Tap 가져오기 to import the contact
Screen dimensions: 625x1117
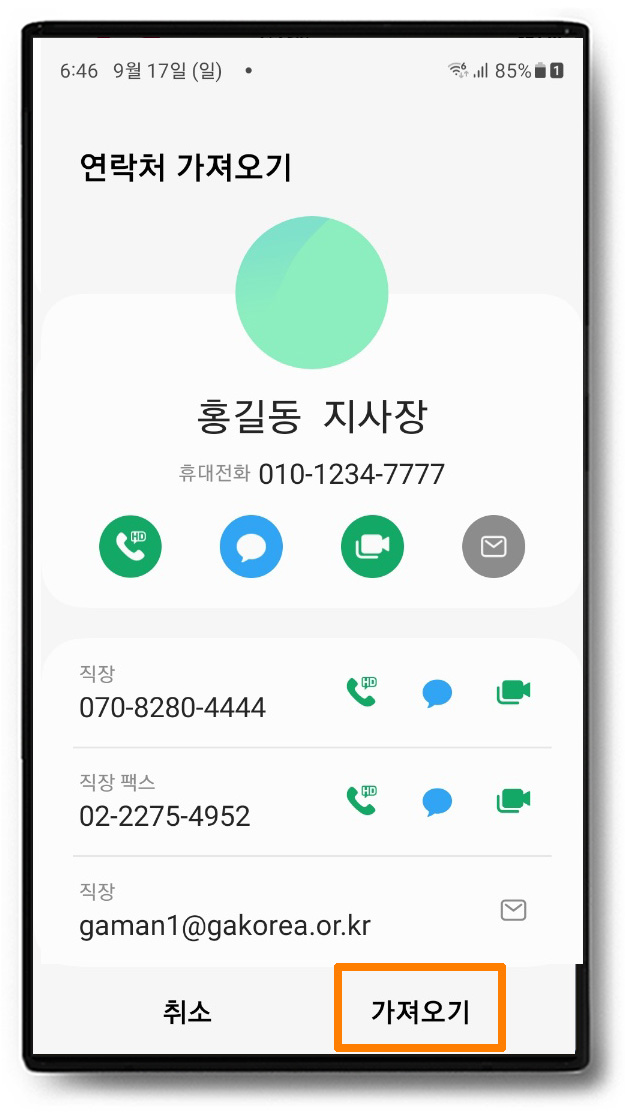pyautogui.click(x=420, y=1011)
